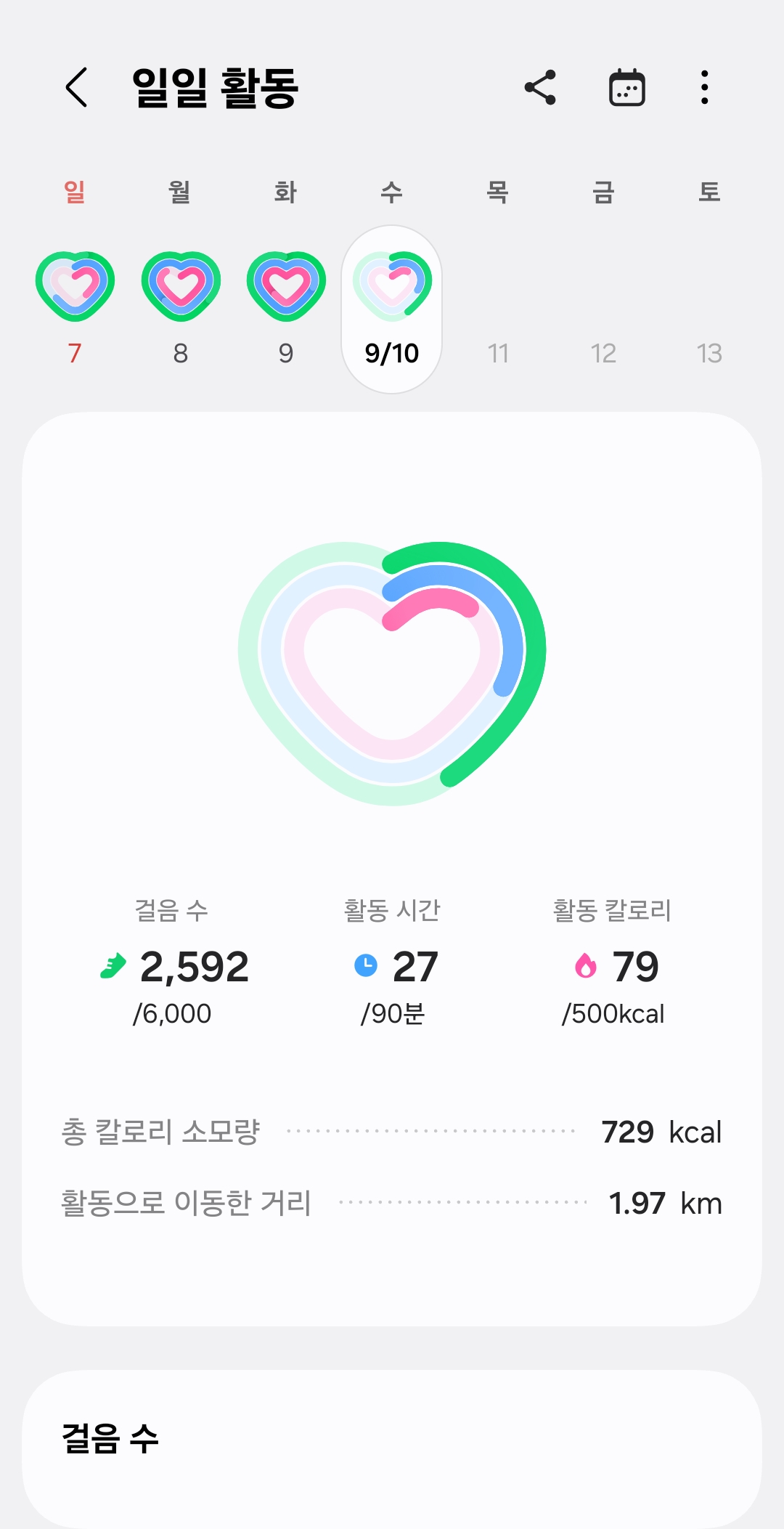The width and height of the screenshot is (784, 1529).
Task: Open the more options menu
Action: pos(704,88)
